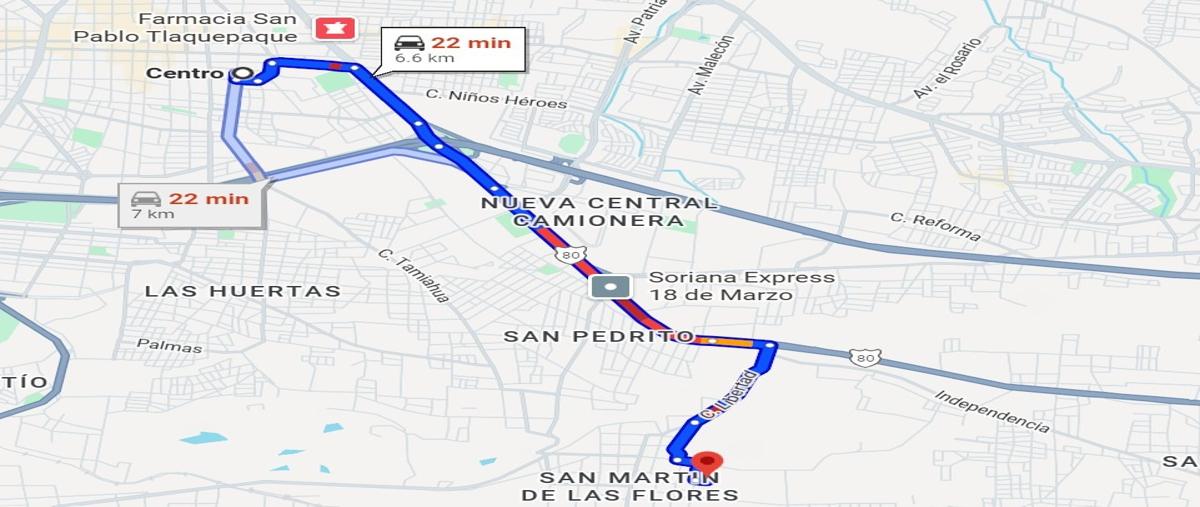The width and height of the screenshot is (1200, 507).
Task: Open the Soriana Express 18 de Marzo marker
Action: point(611,288)
